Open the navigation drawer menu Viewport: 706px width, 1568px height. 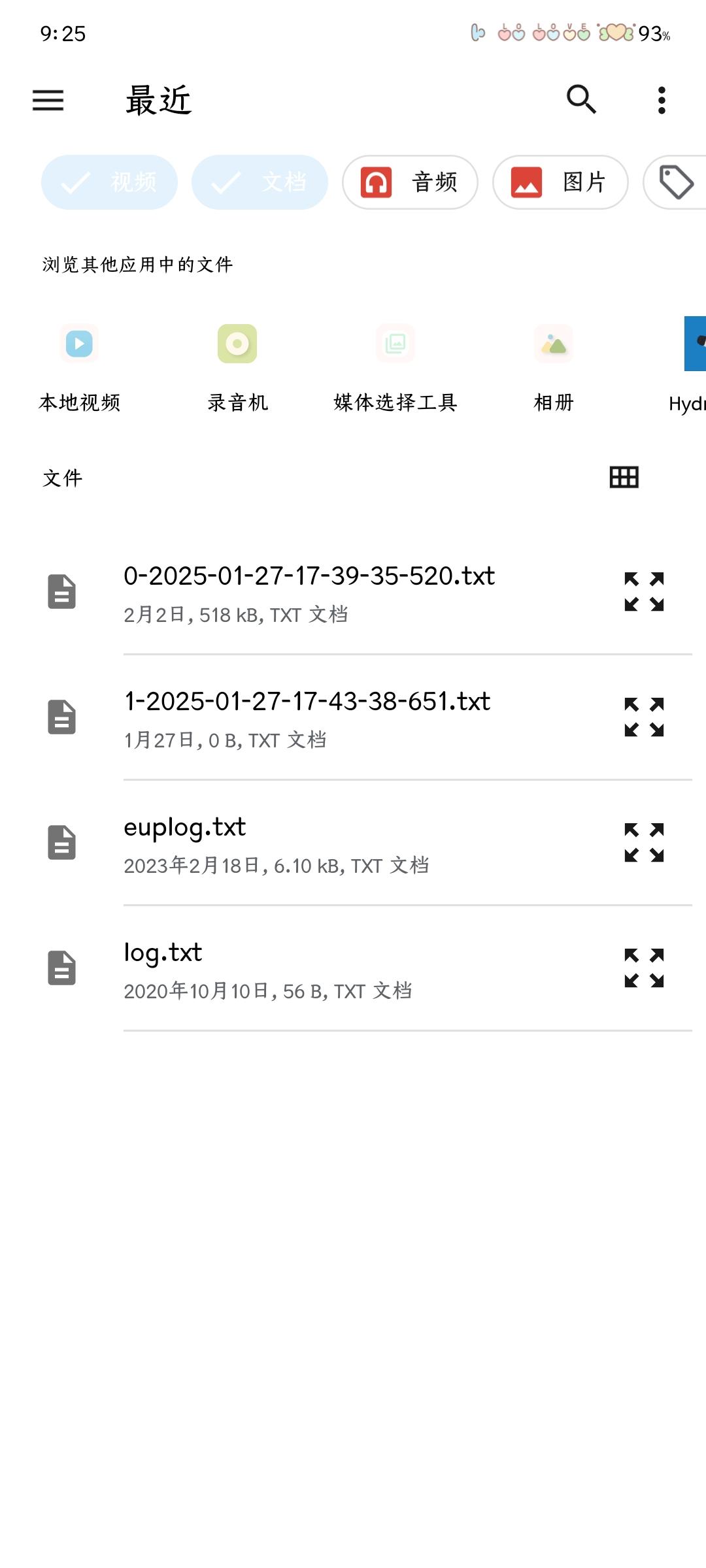pyautogui.click(x=46, y=101)
